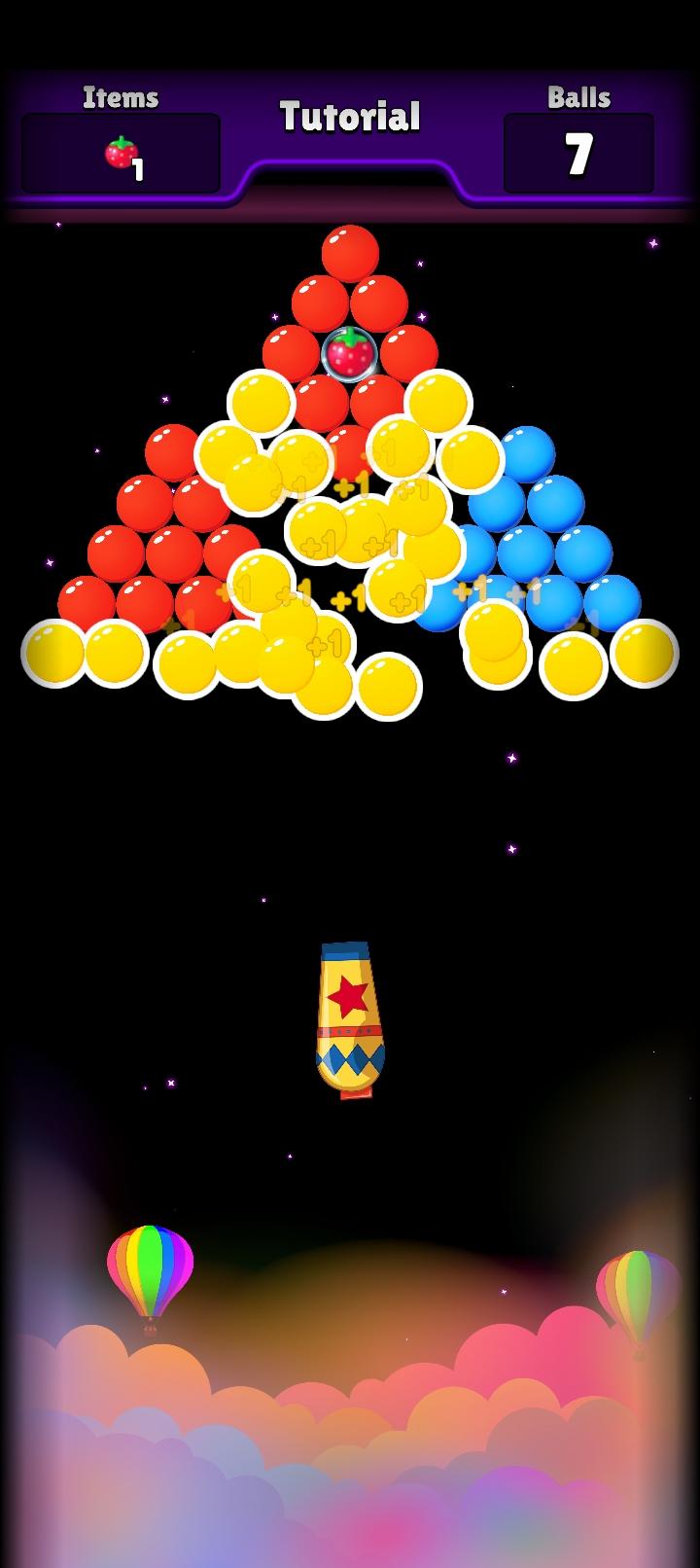This screenshot has height=1568, width=700.
Task: Tap the strawberry bubble in the puzzle
Action: coord(351,353)
